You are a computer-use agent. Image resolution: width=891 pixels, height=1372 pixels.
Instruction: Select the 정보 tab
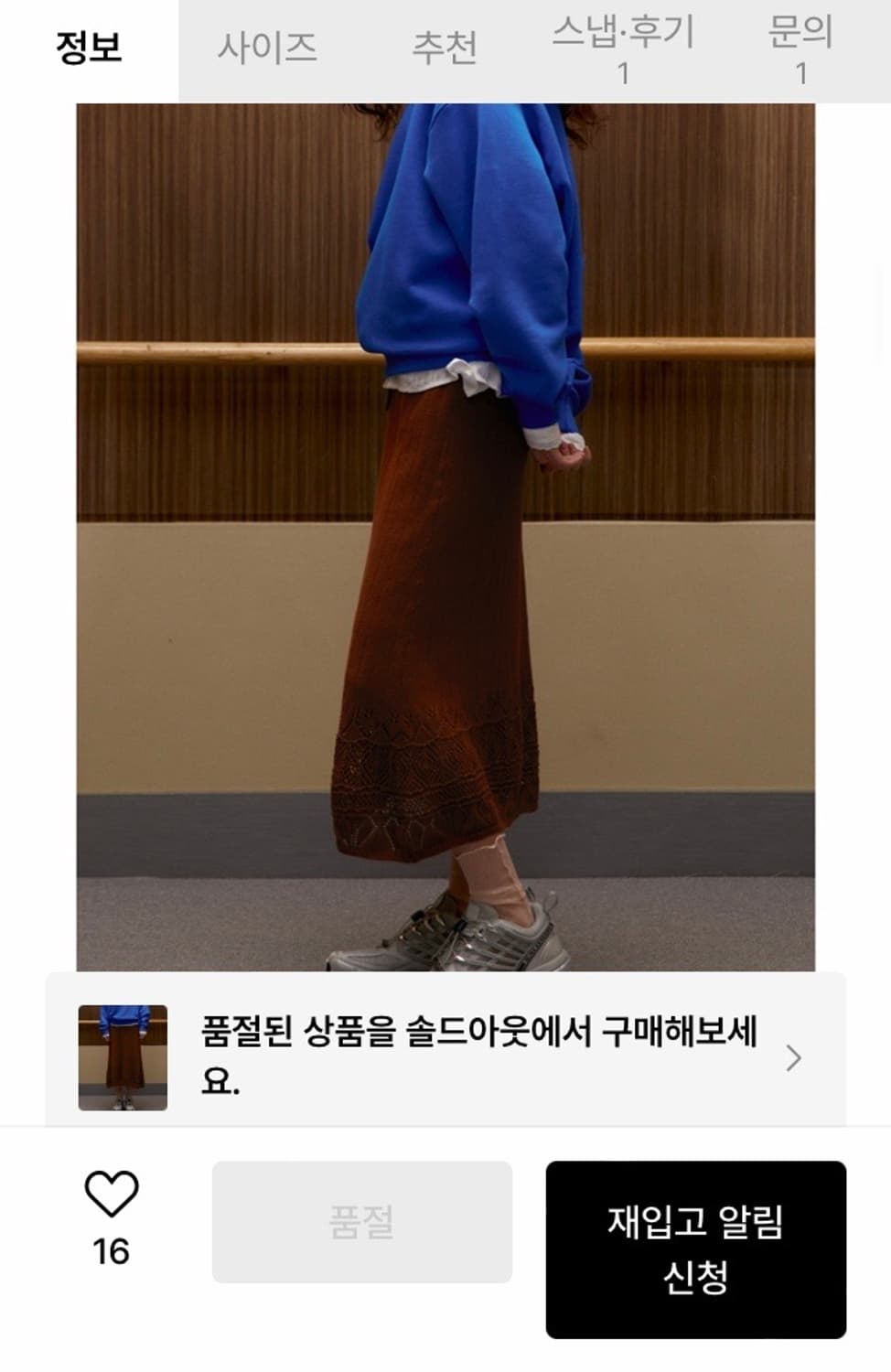88,46
